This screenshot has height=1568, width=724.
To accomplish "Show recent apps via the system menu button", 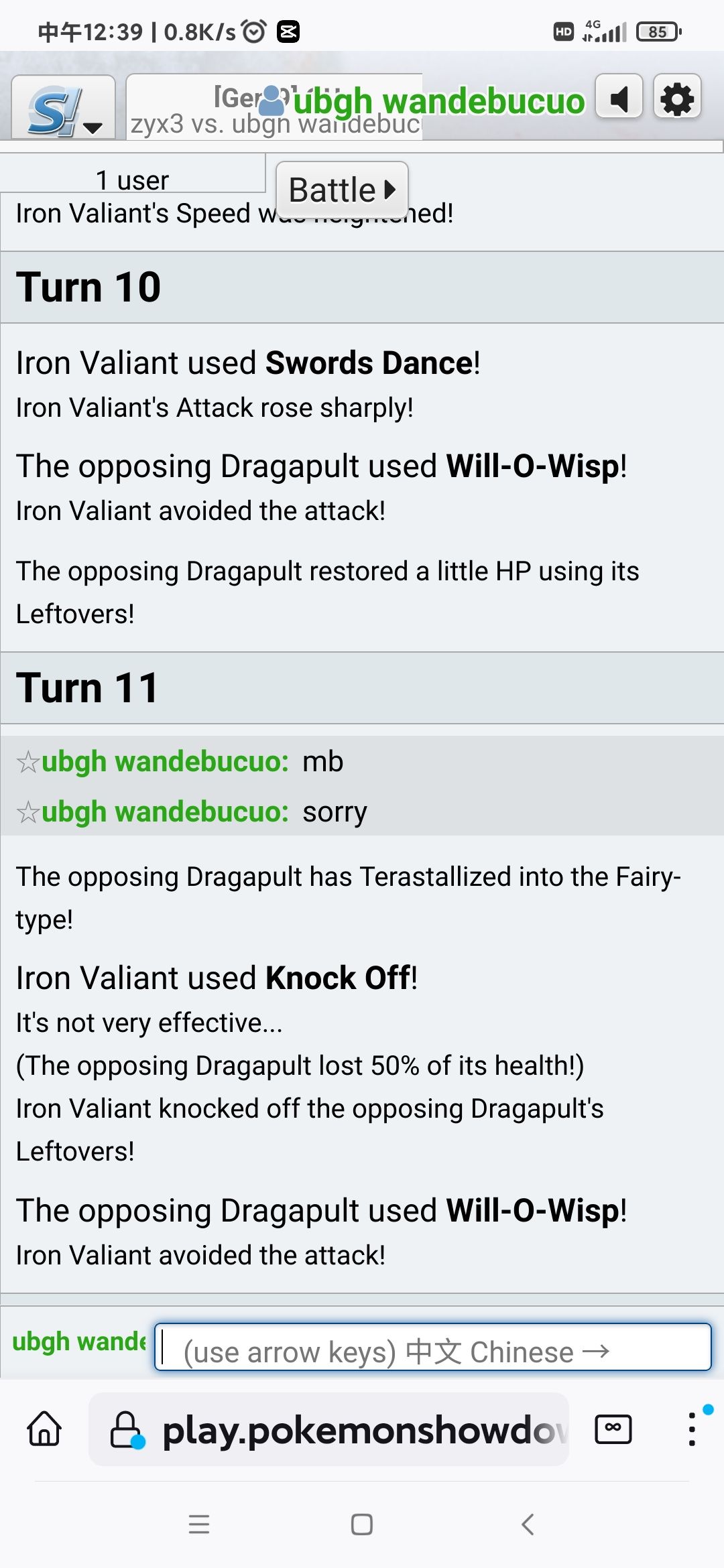I will 199,1524.
